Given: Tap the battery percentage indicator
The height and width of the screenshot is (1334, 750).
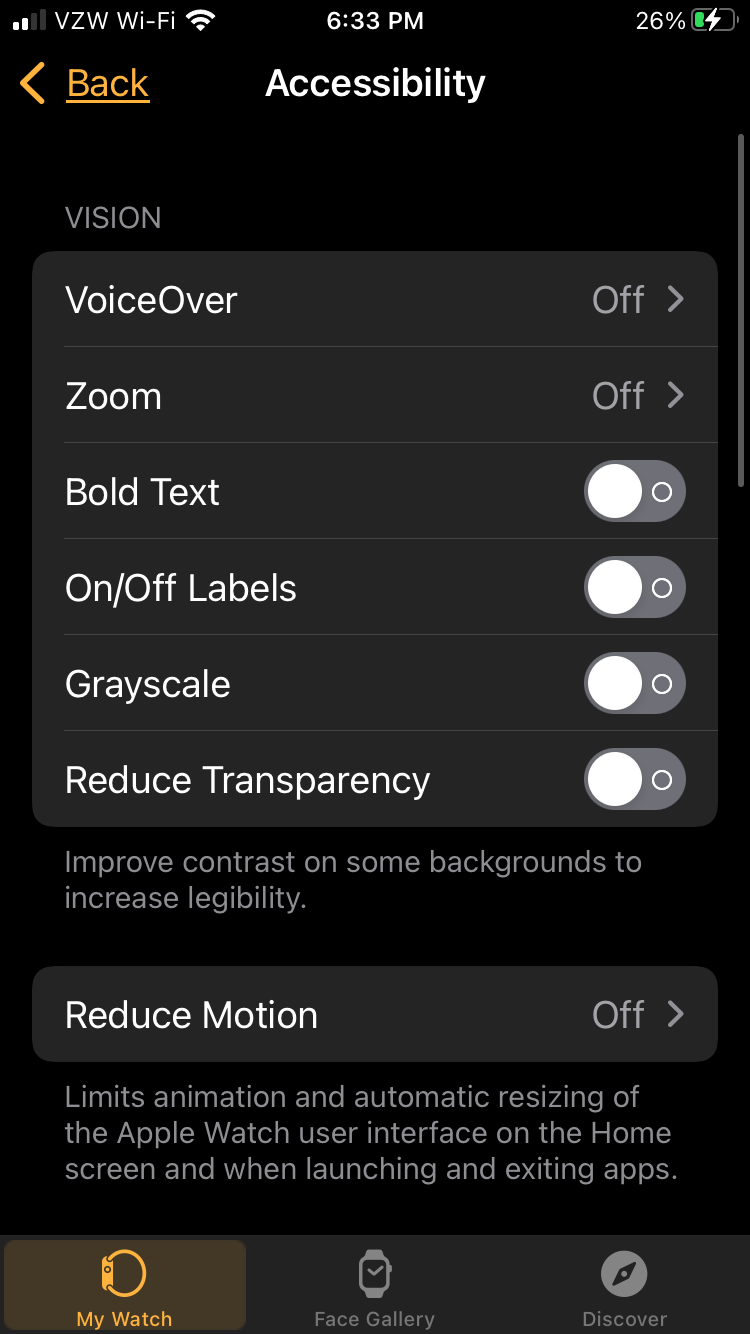Looking at the screenshot, I should pos(660,20).
